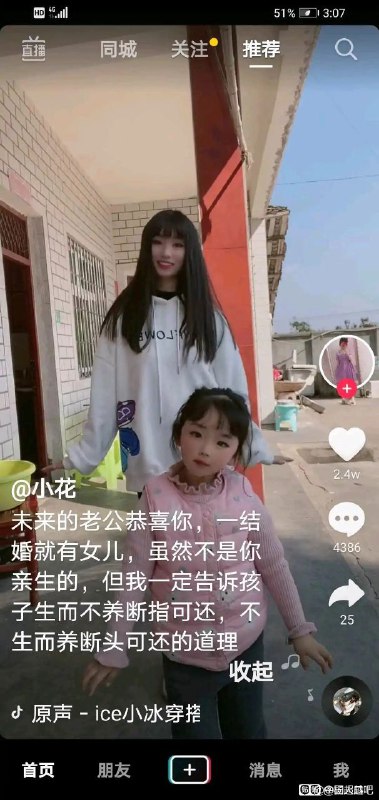Share this video with the arrow icon

[347, 594]
